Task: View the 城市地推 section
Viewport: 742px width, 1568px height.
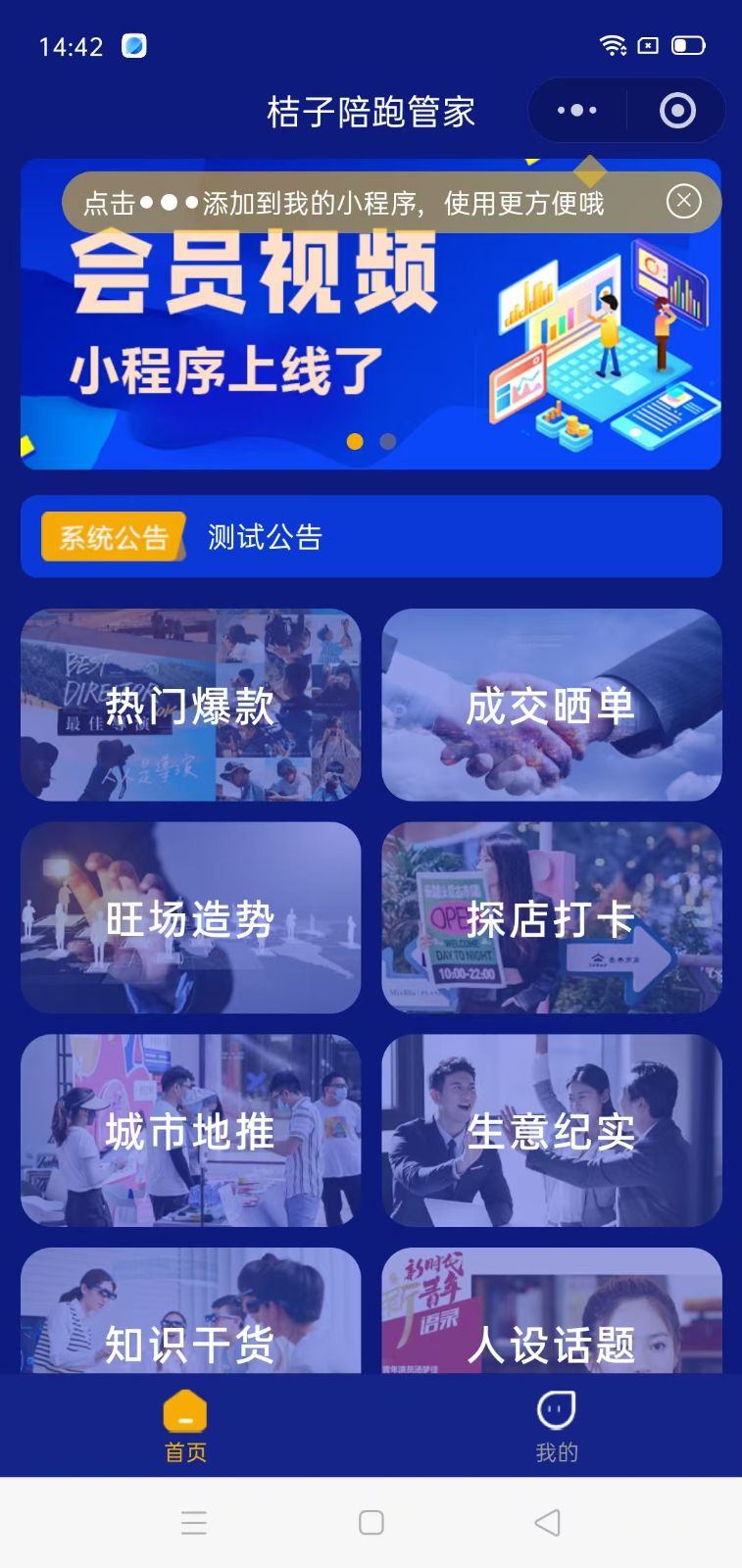Action: pos(190,1131)
